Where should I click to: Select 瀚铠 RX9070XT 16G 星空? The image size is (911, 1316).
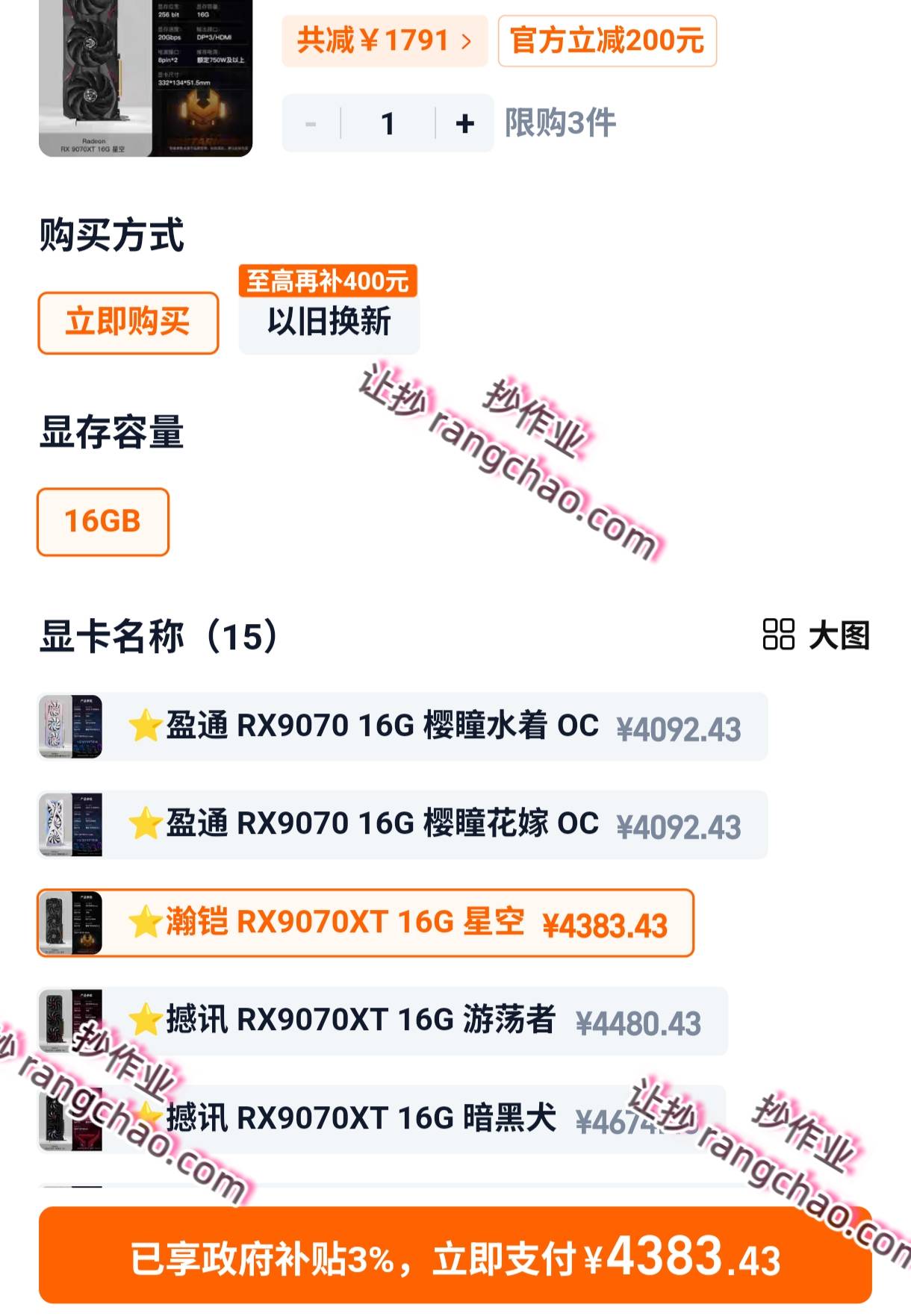[x=365, y=923]
